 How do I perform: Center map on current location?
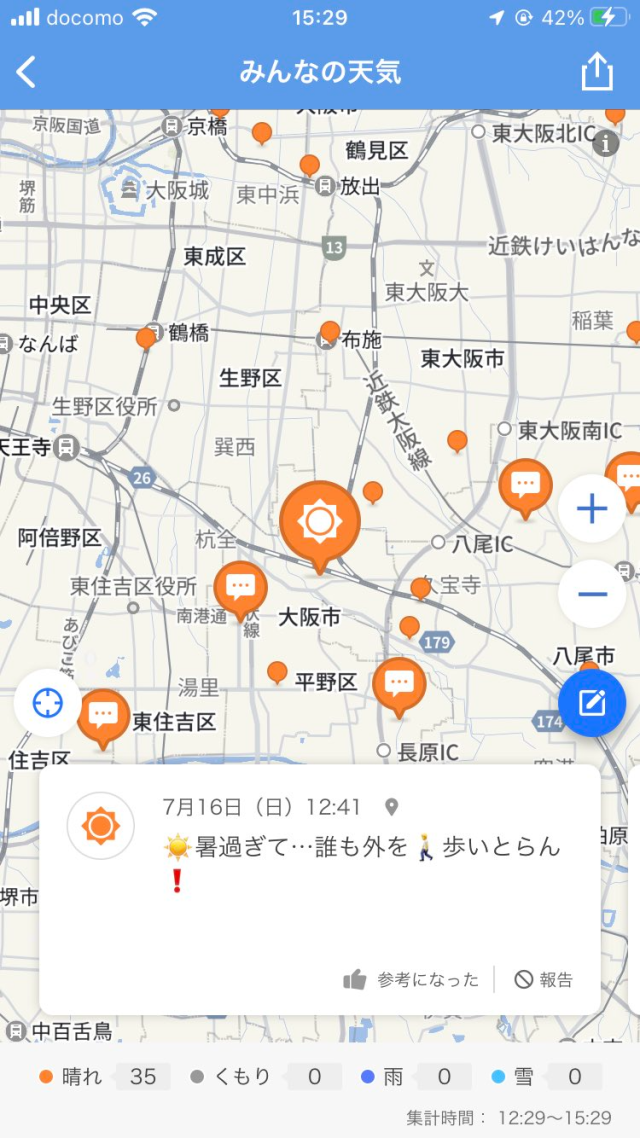(47, 703)
